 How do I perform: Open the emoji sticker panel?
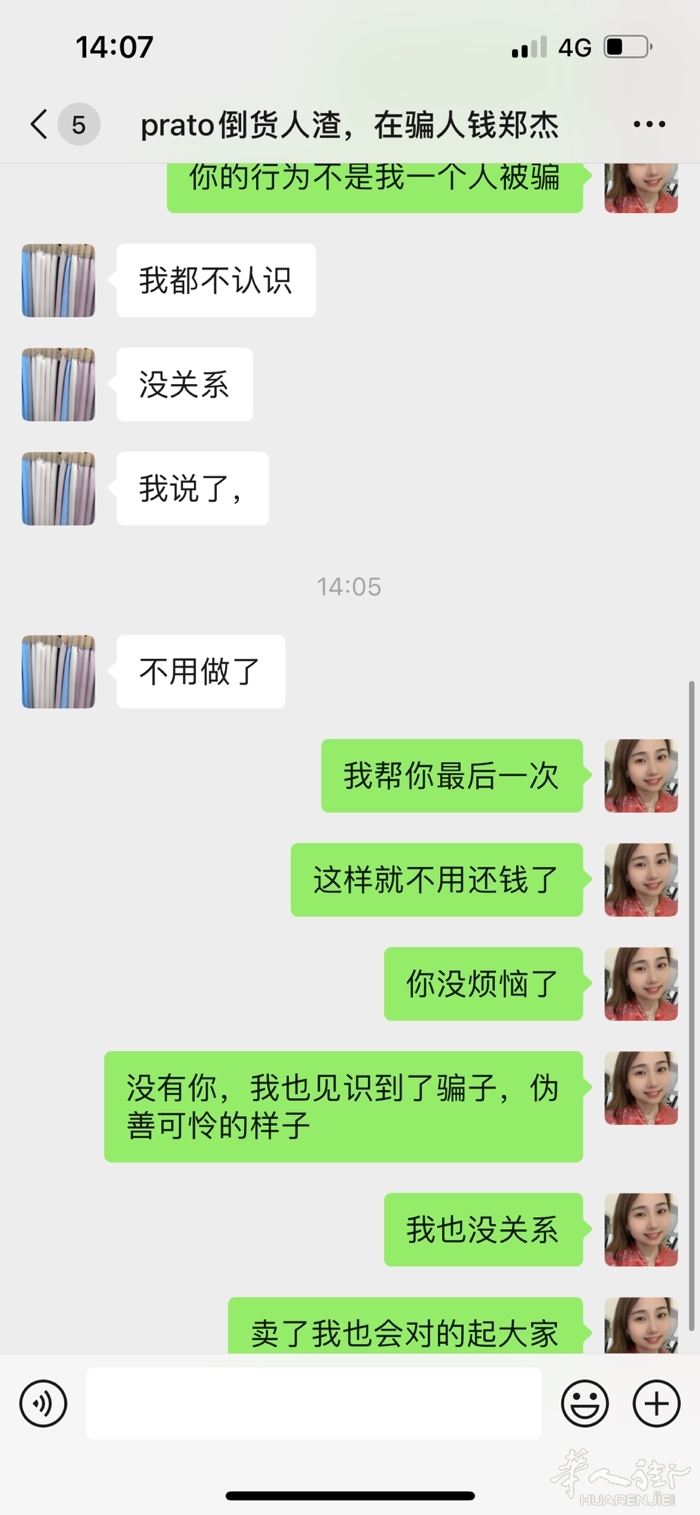click(x=585, y=1403)
